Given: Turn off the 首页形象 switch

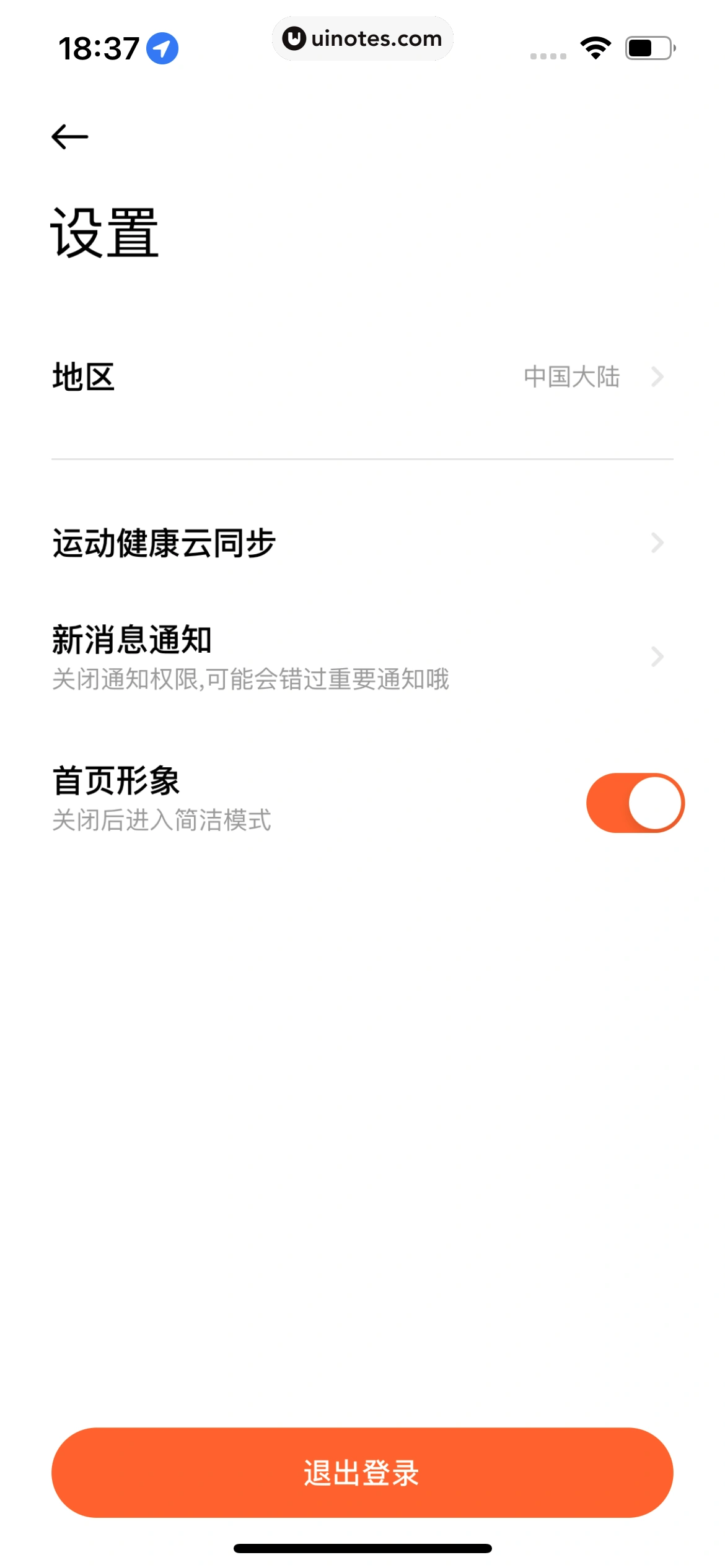Looking at the screenshot, I should click(x=635, y=803).
